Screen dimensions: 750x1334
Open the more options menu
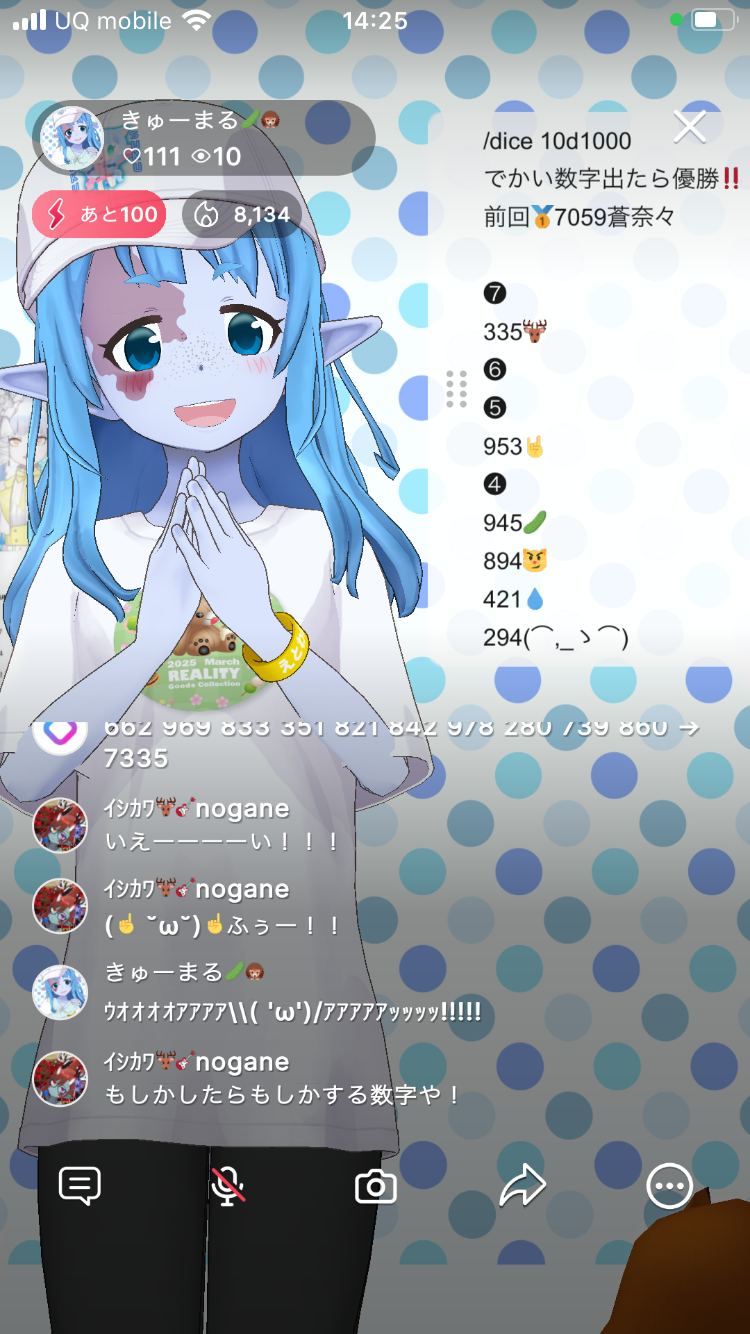pyautogui.click(x=669, y=1187)
